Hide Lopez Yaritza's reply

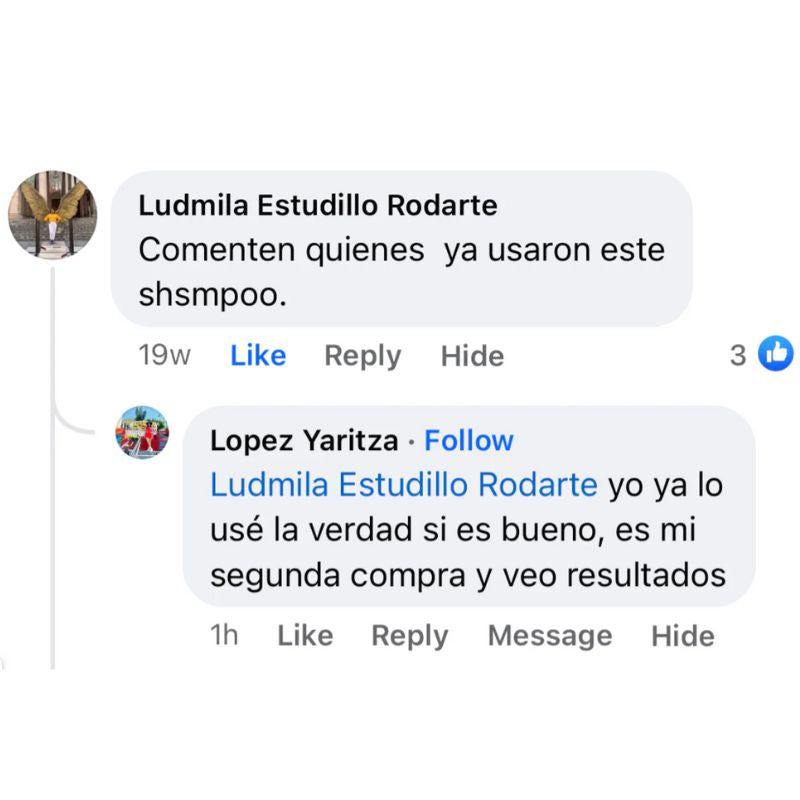683,636
